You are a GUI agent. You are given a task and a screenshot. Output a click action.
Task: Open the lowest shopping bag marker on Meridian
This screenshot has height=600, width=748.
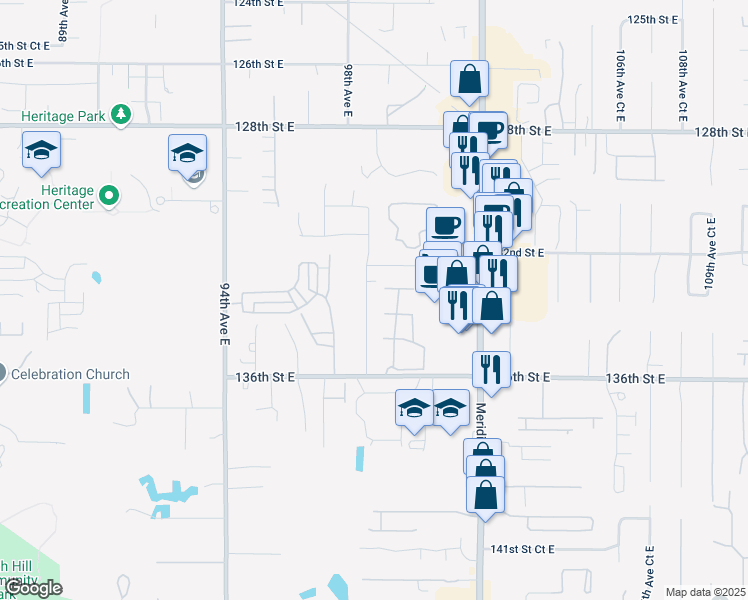(x=485, y=498)
